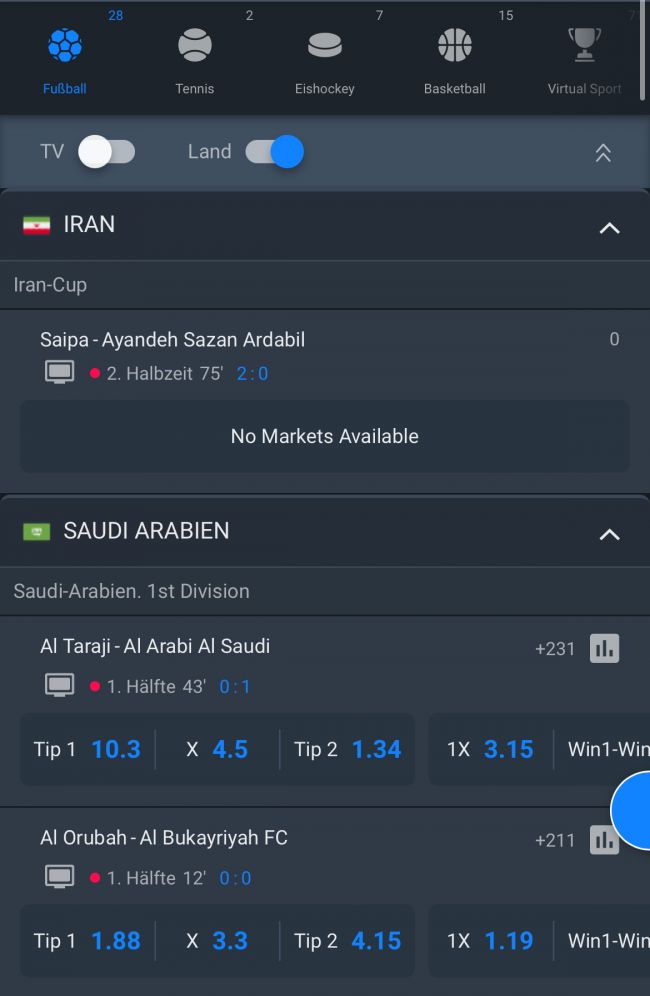
Task: Switch to the Tennis sport tab
Action: pos(194,60)
